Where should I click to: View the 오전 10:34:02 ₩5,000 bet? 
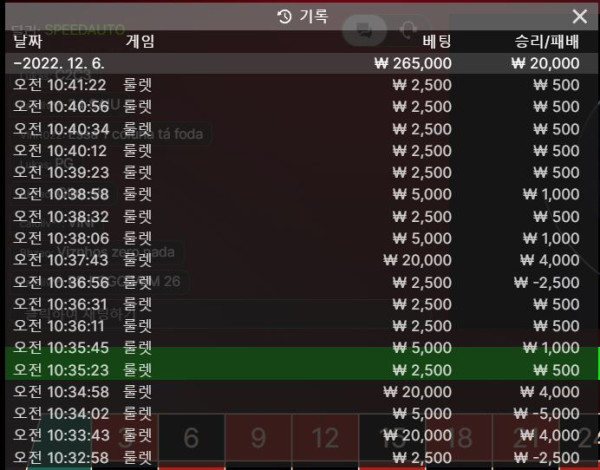(300, 414)
